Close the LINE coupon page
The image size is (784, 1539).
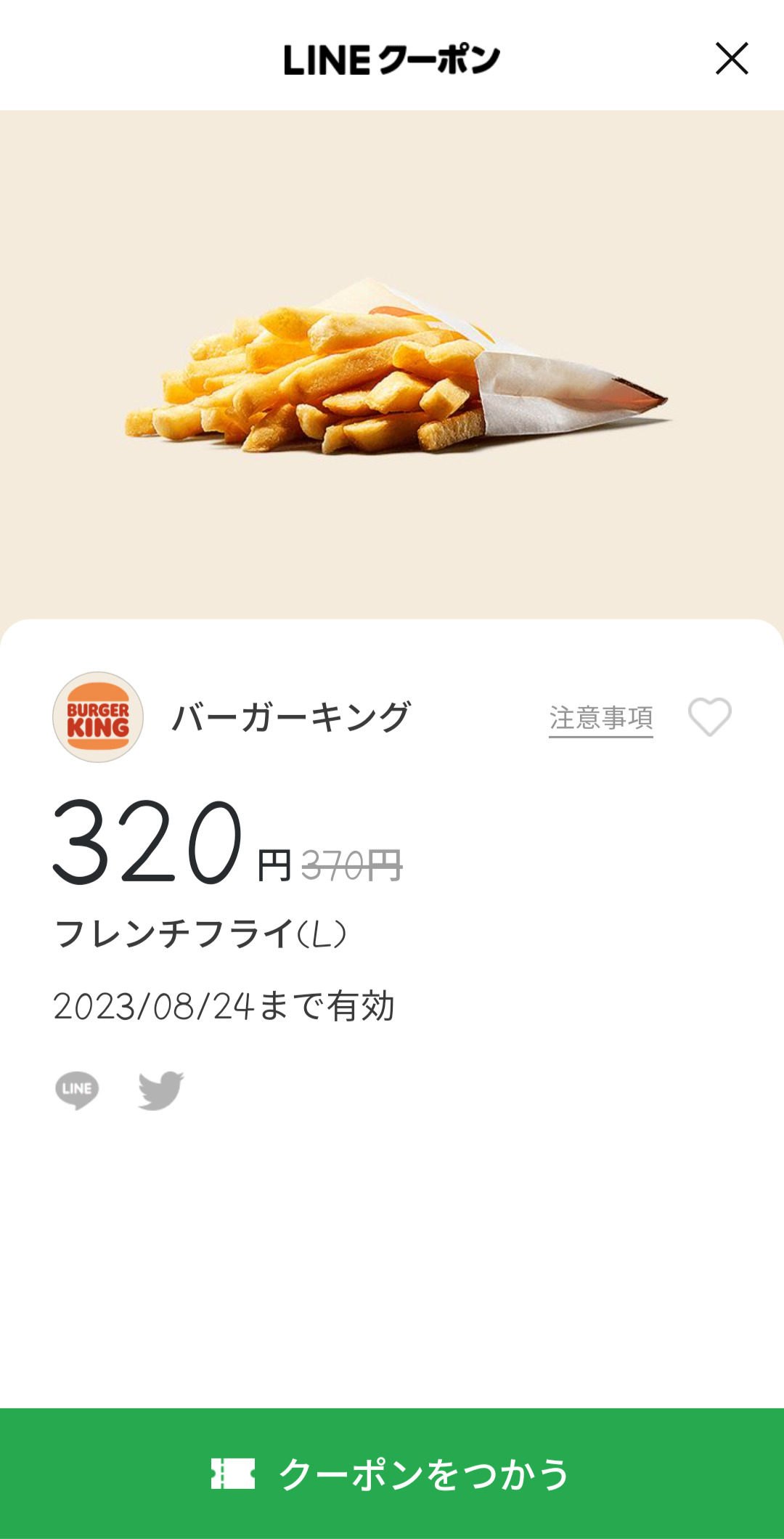731,59
